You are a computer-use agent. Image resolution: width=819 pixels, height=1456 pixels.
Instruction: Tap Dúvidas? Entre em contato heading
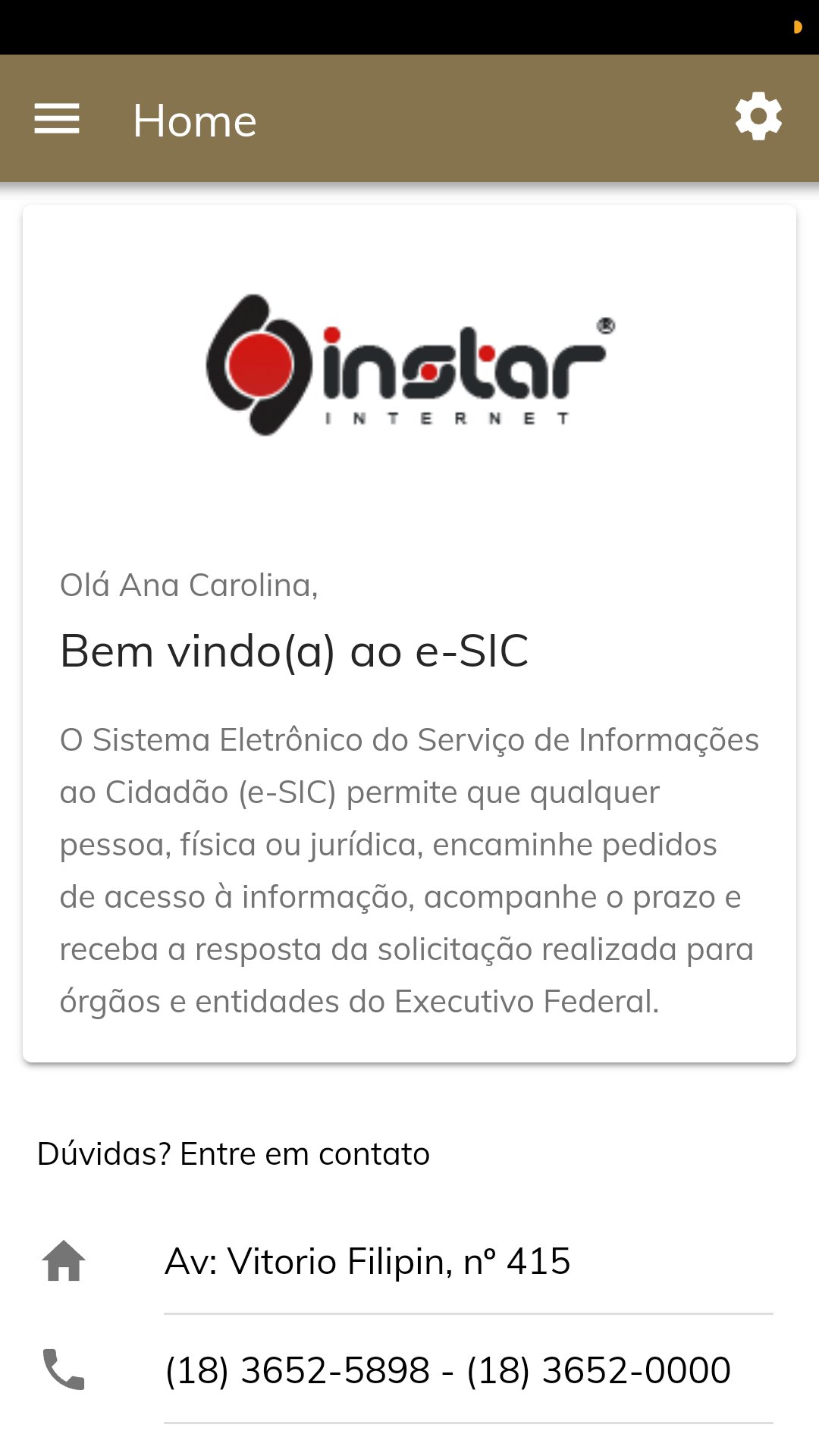[234, 1153]
